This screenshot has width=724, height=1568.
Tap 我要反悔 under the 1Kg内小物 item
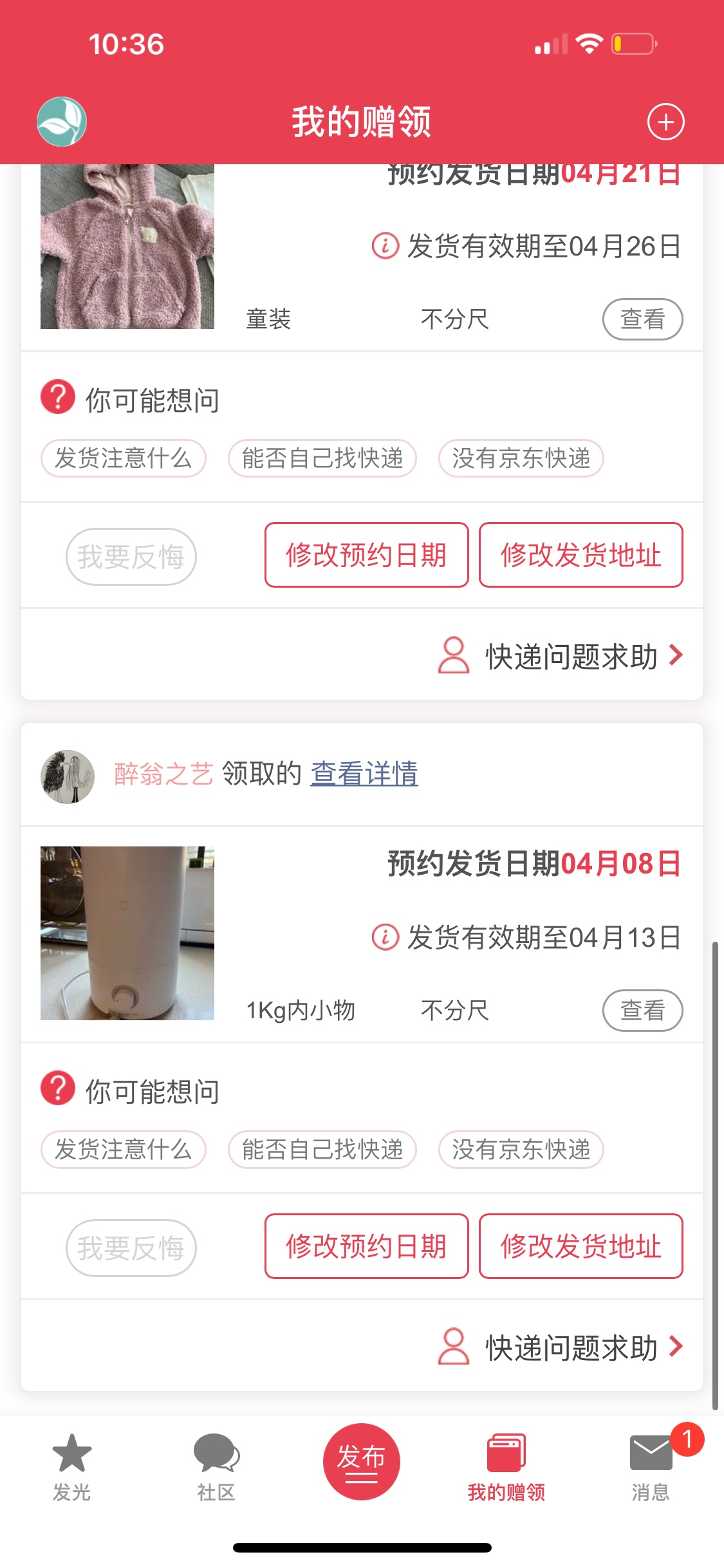(x=131, y=1248)
